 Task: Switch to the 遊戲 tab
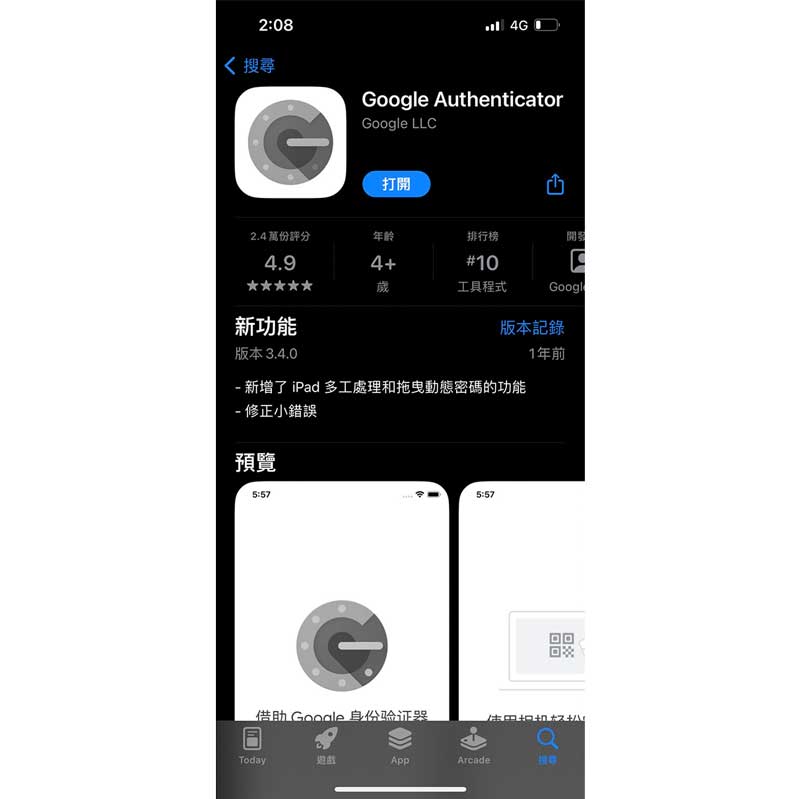pyautogui.click(x=326, y=745)
